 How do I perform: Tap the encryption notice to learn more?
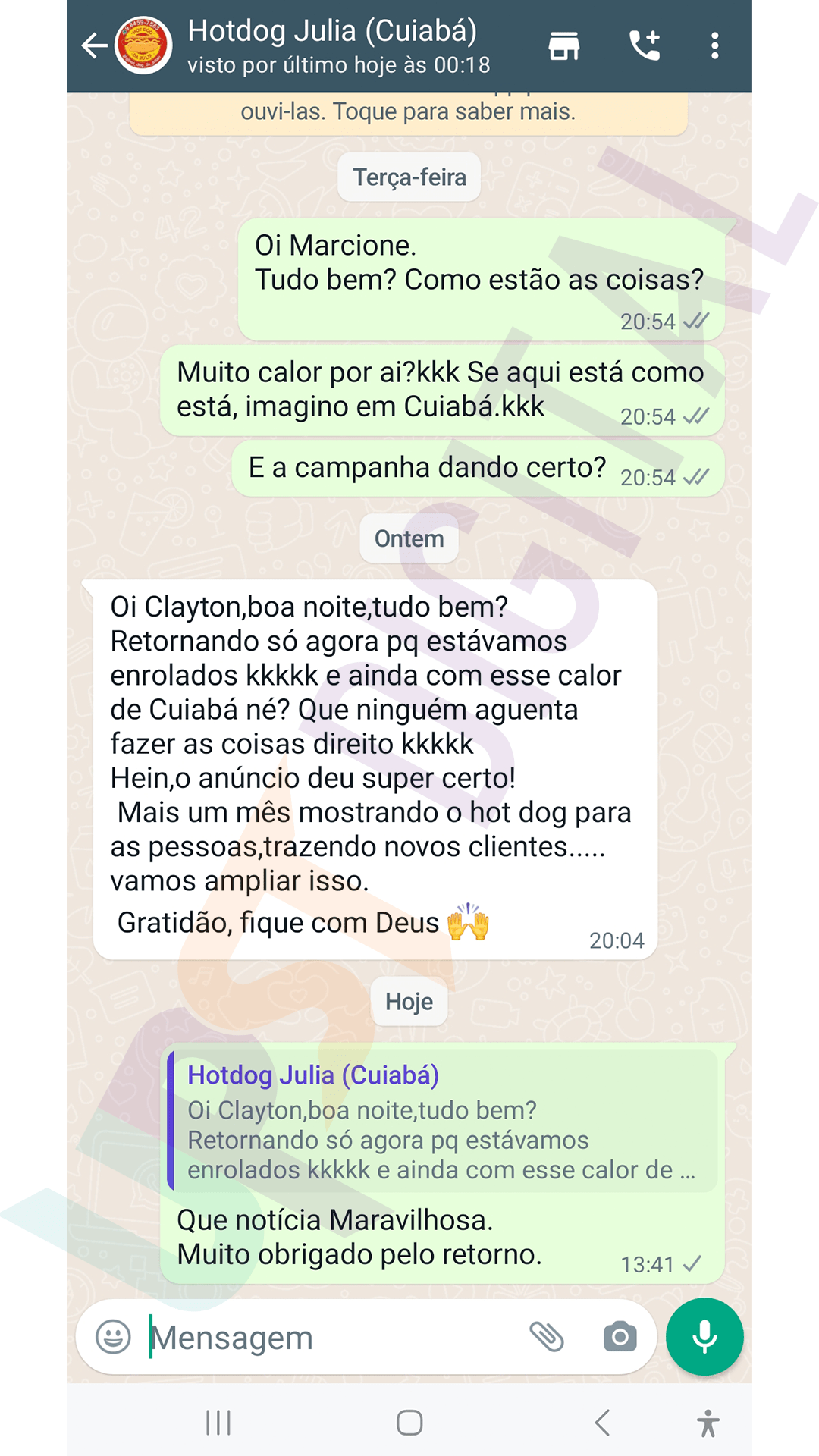coord(408,112)
